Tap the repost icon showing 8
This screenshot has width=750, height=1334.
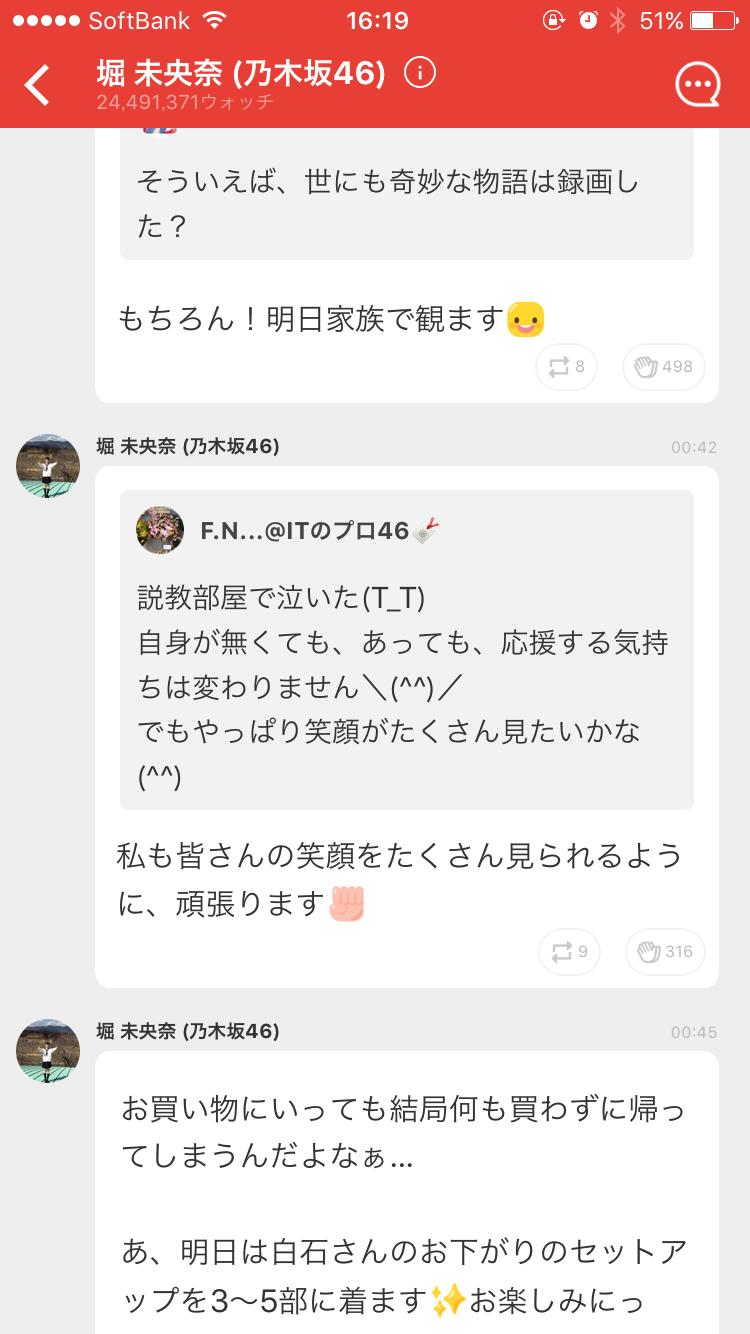click(x=565, y=367)
